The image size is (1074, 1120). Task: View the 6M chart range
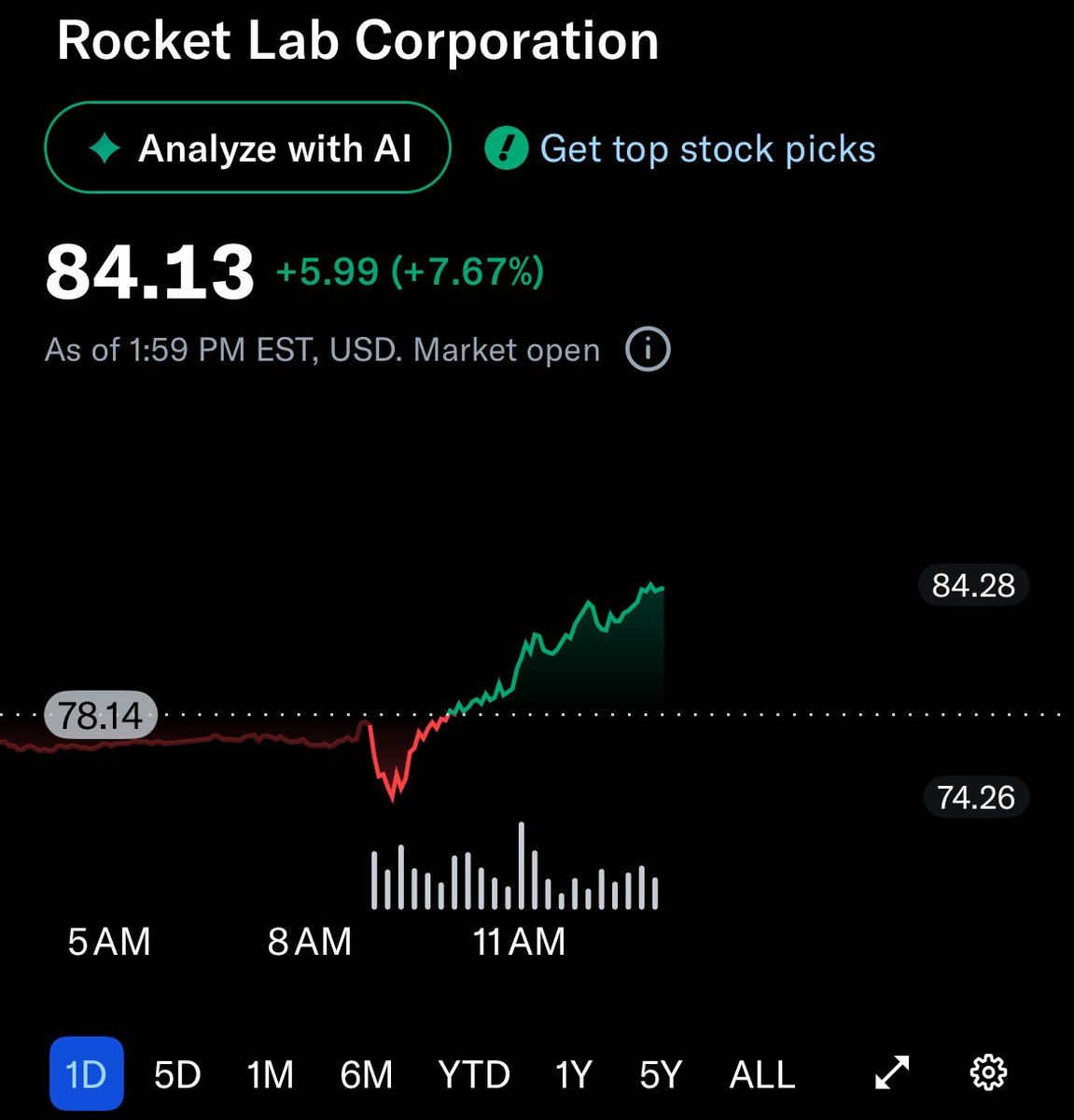366,1074
